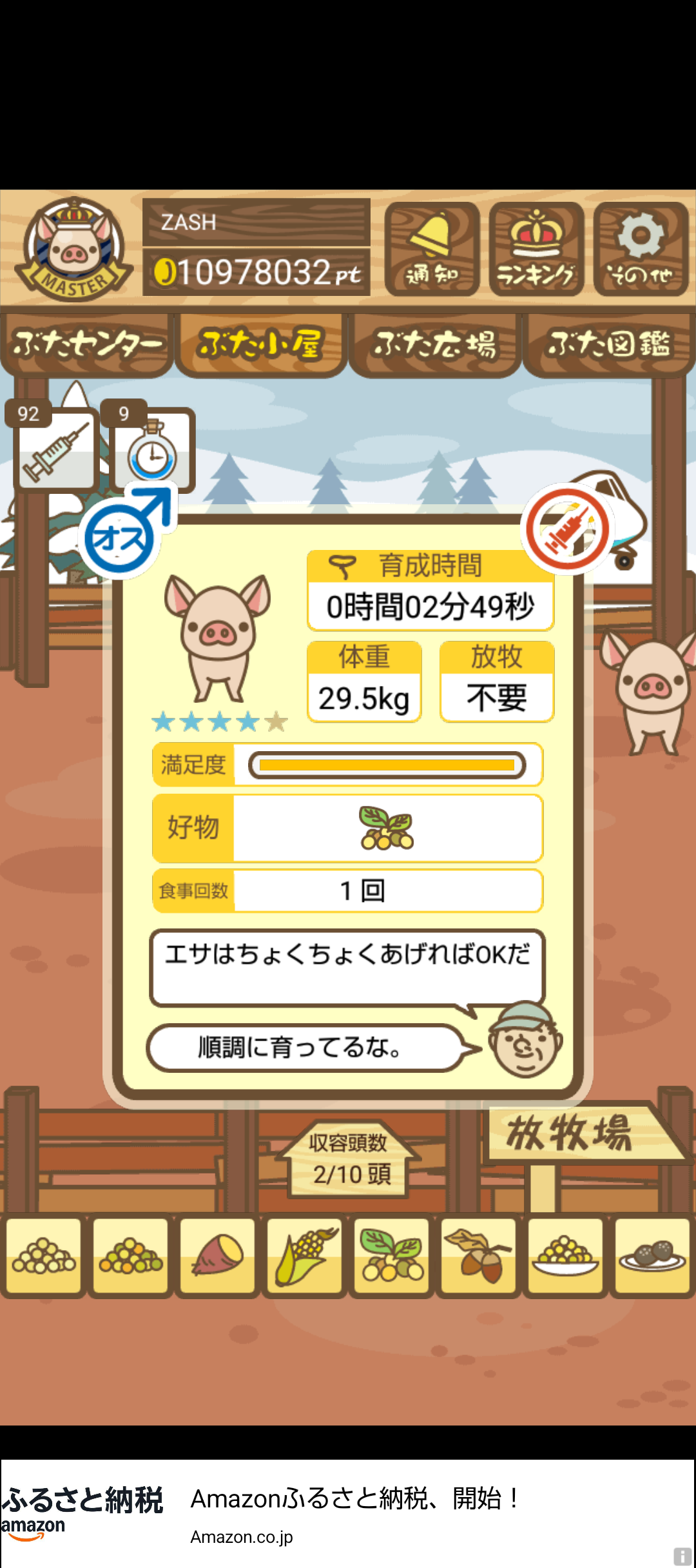Go to the 放牧場 signpost
Viewport: 696px width, 1568px height.
tap(570, 1132)
